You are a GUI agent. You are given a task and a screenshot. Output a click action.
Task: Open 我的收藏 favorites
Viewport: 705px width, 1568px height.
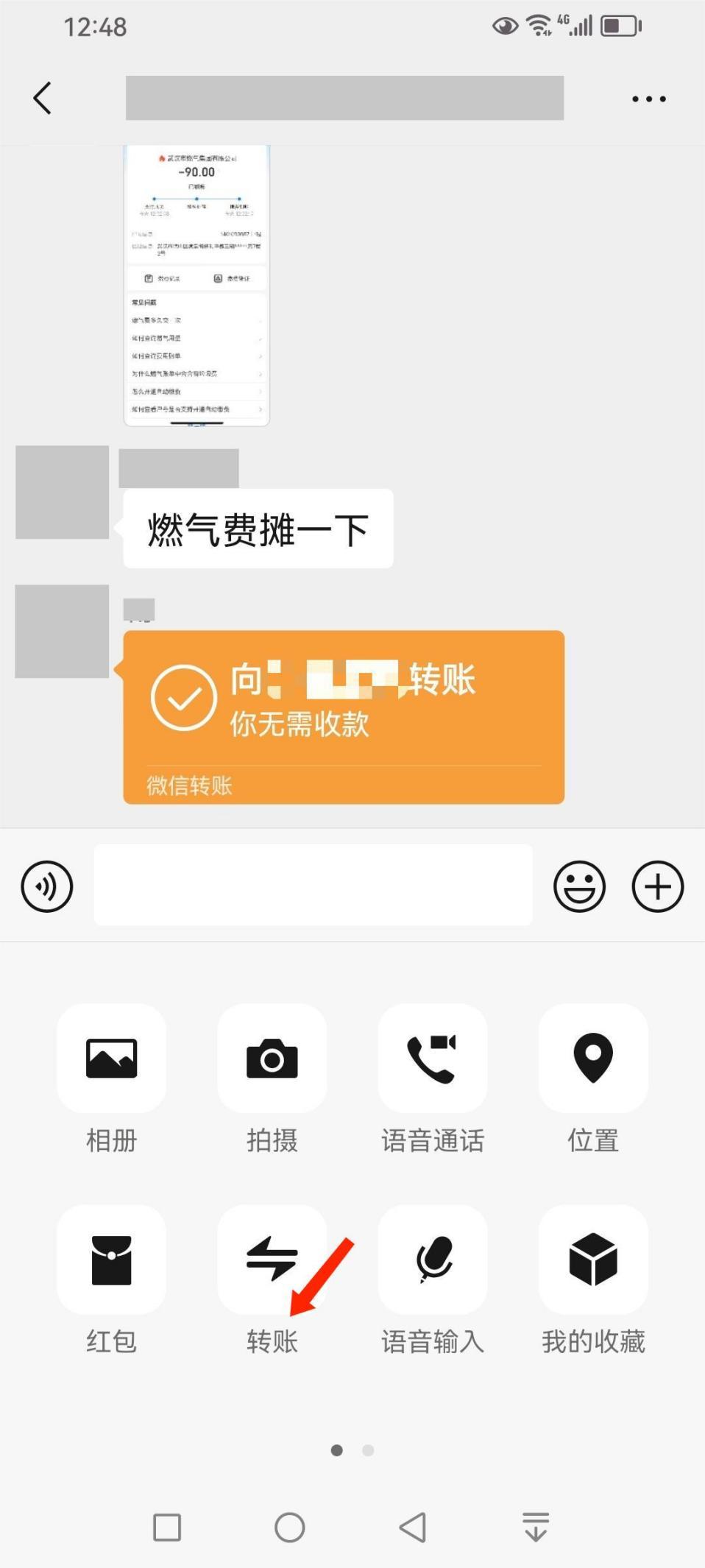592,1260
